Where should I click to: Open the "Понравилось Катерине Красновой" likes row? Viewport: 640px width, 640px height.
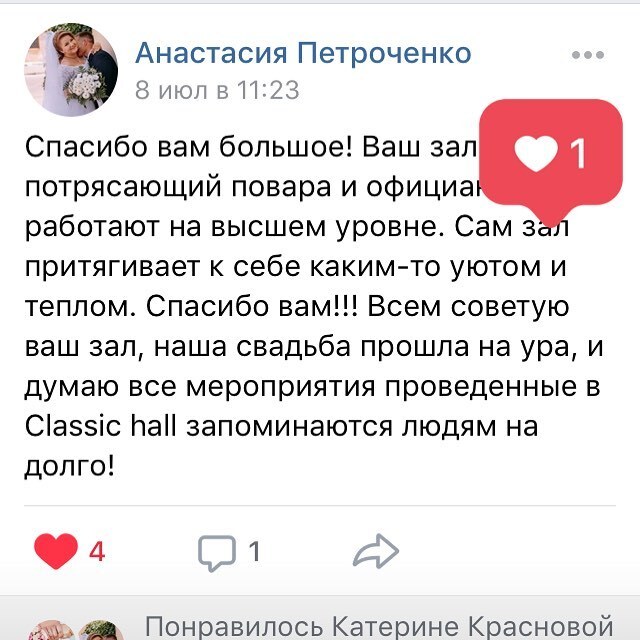point(378,626)
